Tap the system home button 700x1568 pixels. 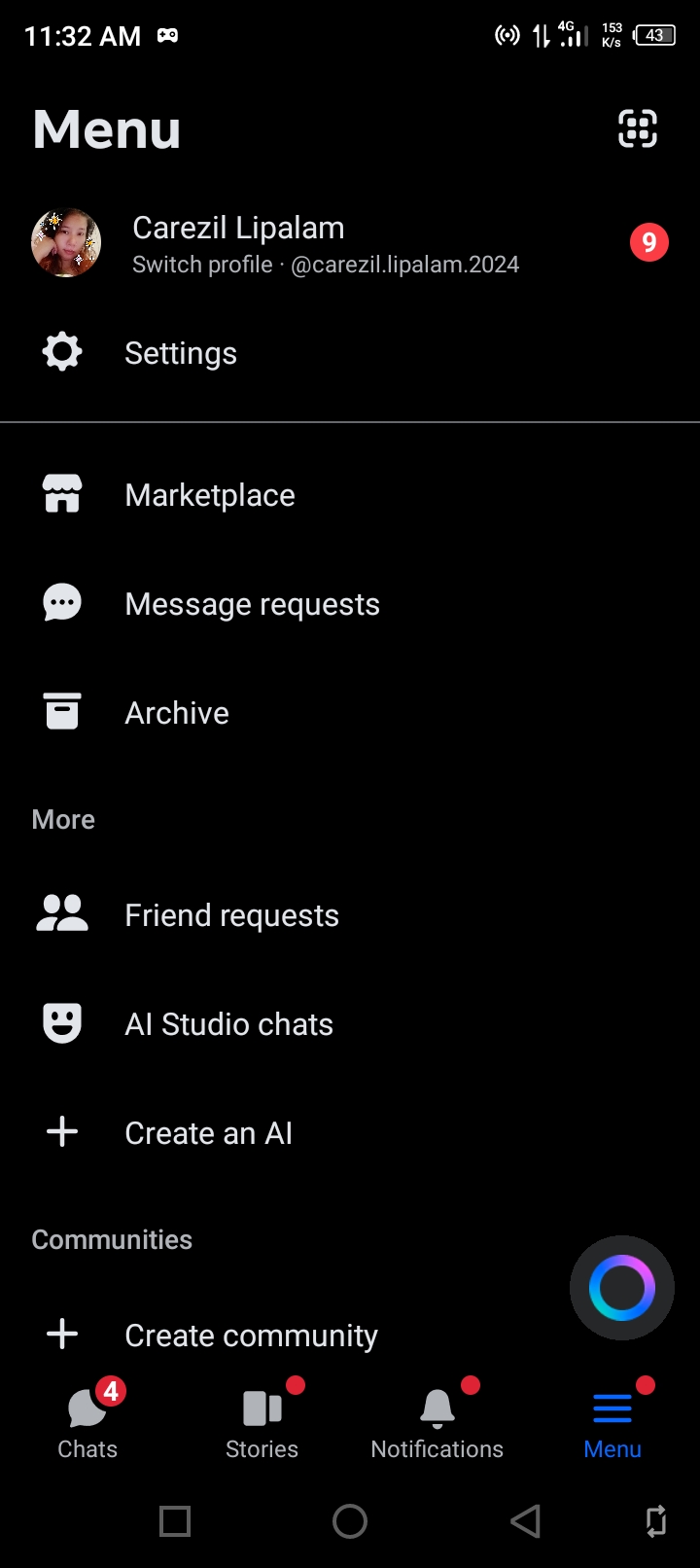350,1521
